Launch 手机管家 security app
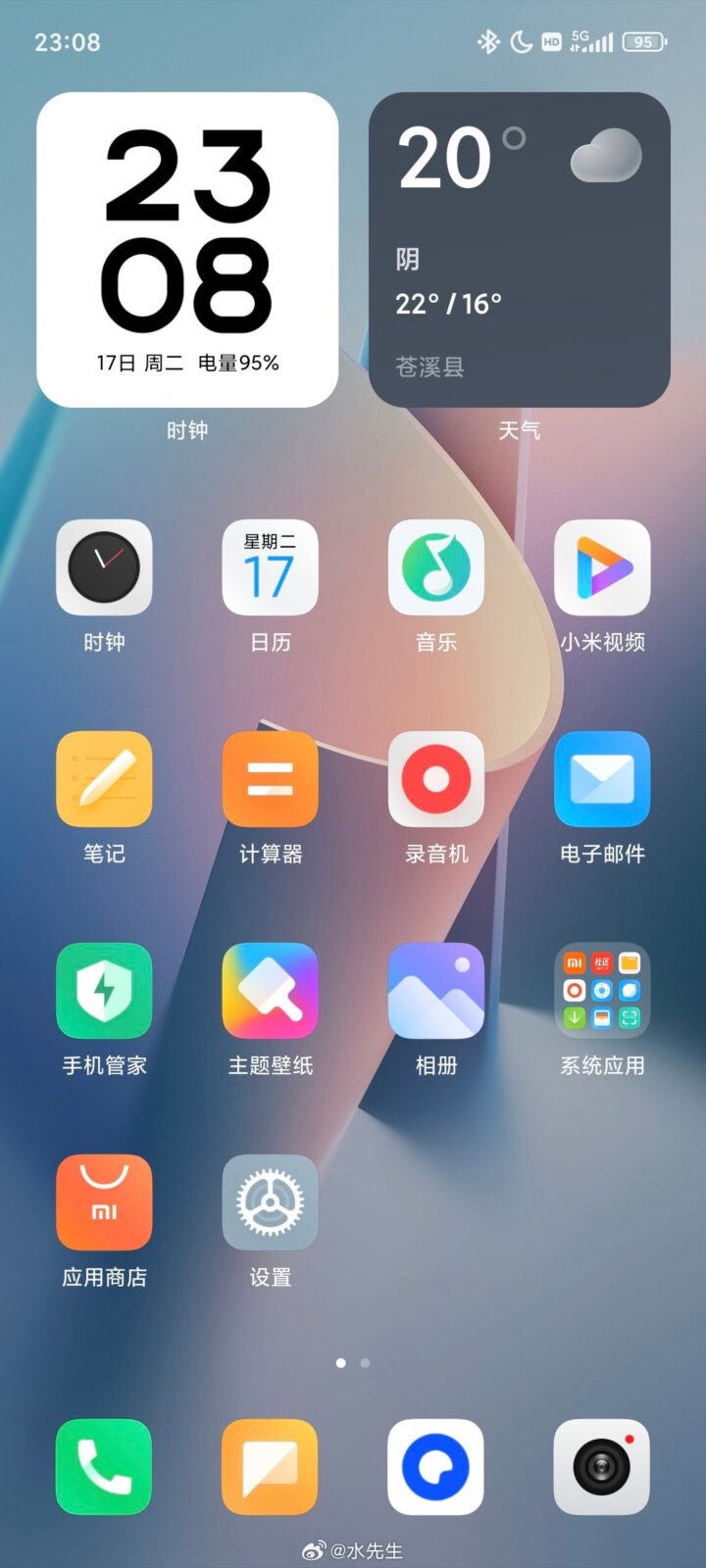Screen dimensions: 706x1568 tap(104, 991)
